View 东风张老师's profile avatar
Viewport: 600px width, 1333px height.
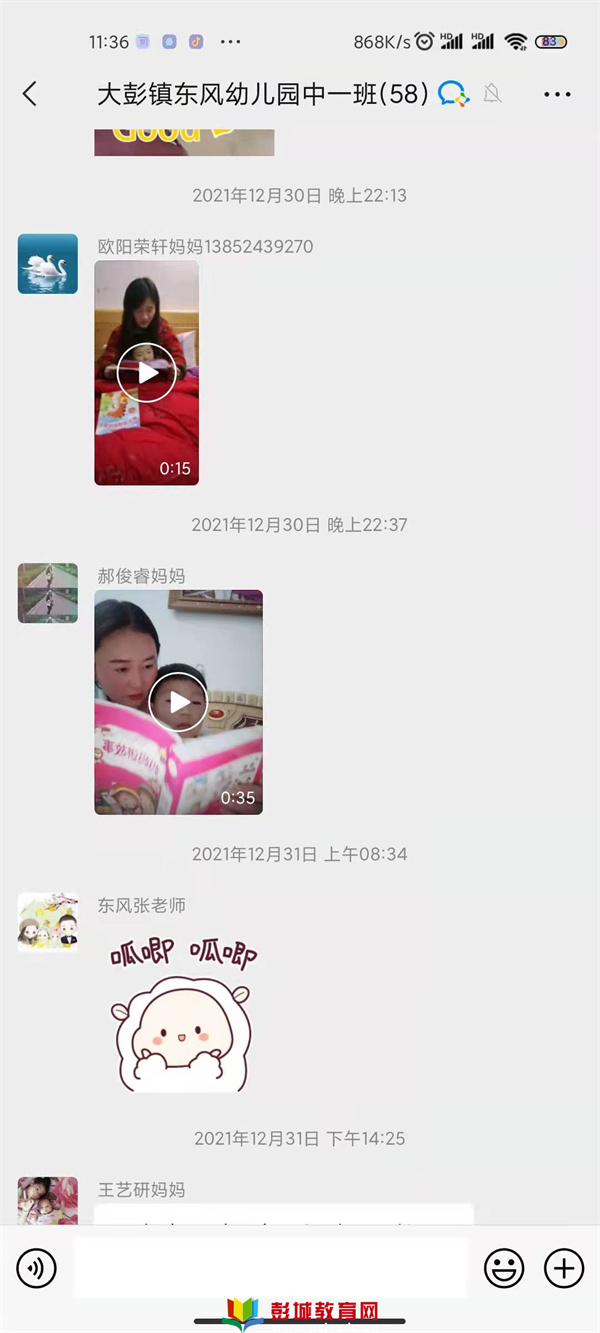(x=48, y=922)
